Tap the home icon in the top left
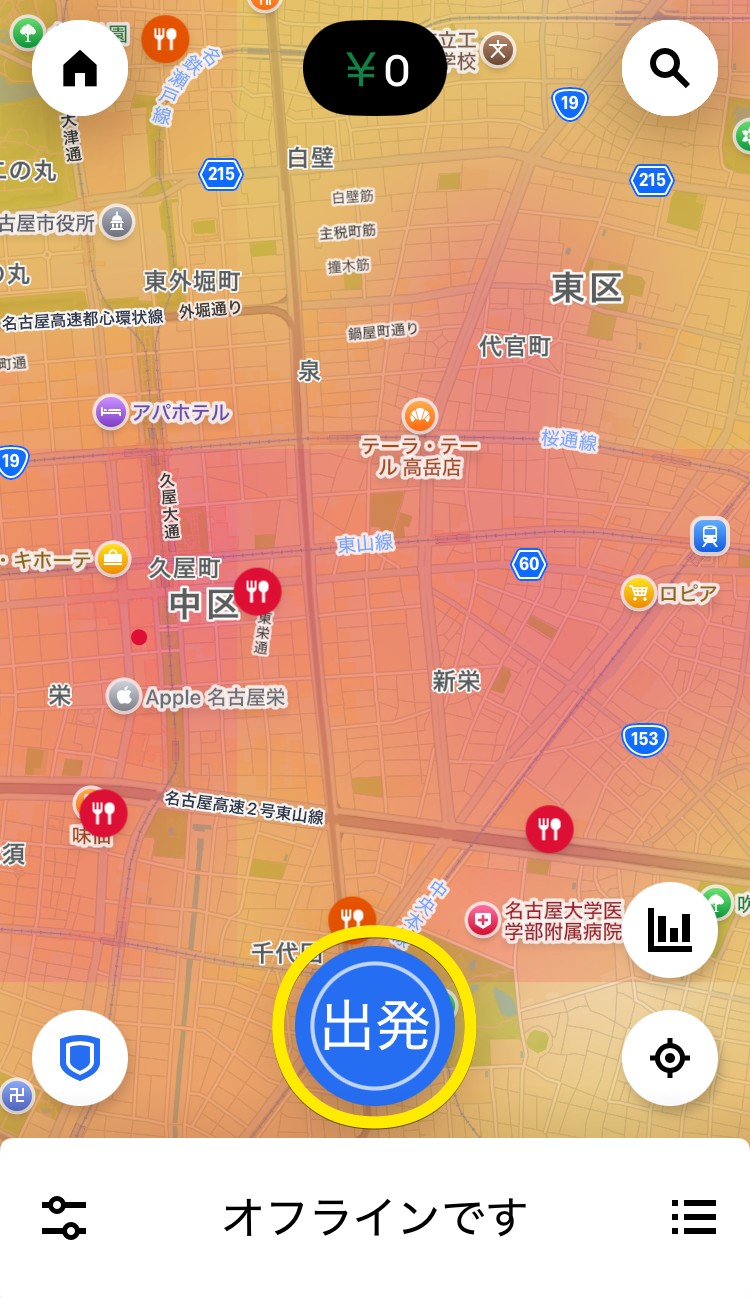This screenshot has width=750, height=1298. (x=79, y=67)
